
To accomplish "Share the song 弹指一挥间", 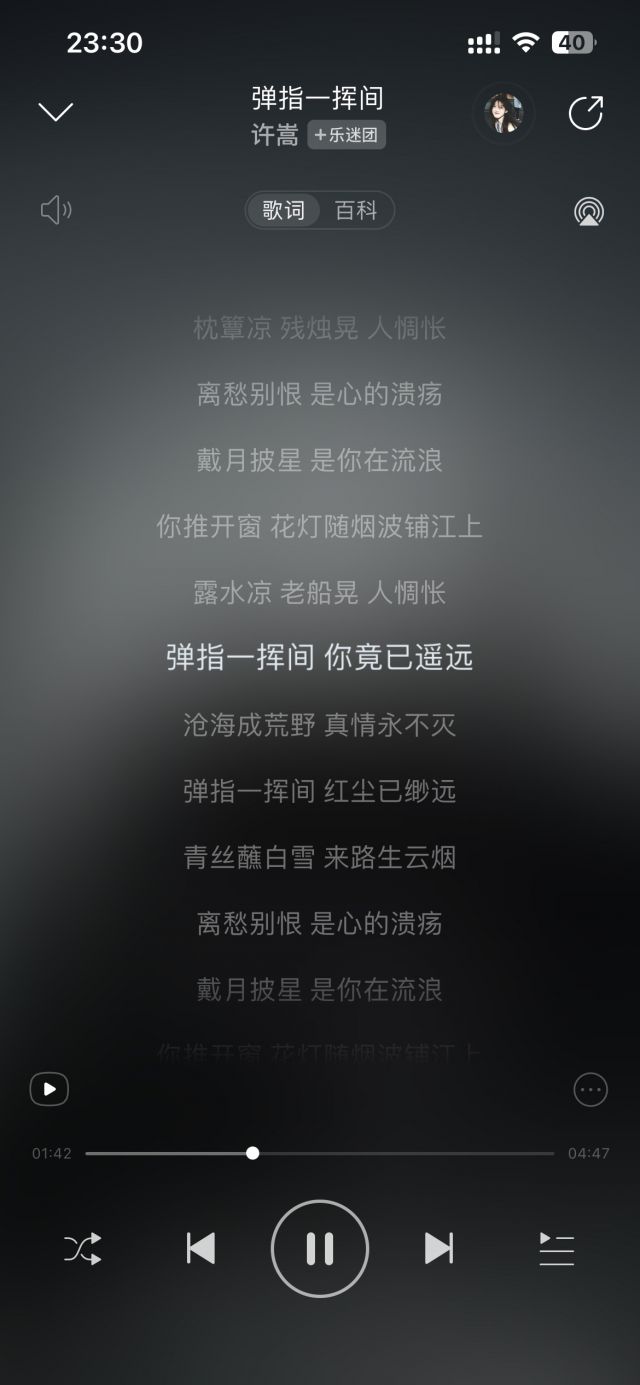I will click(x=586, y=113).
